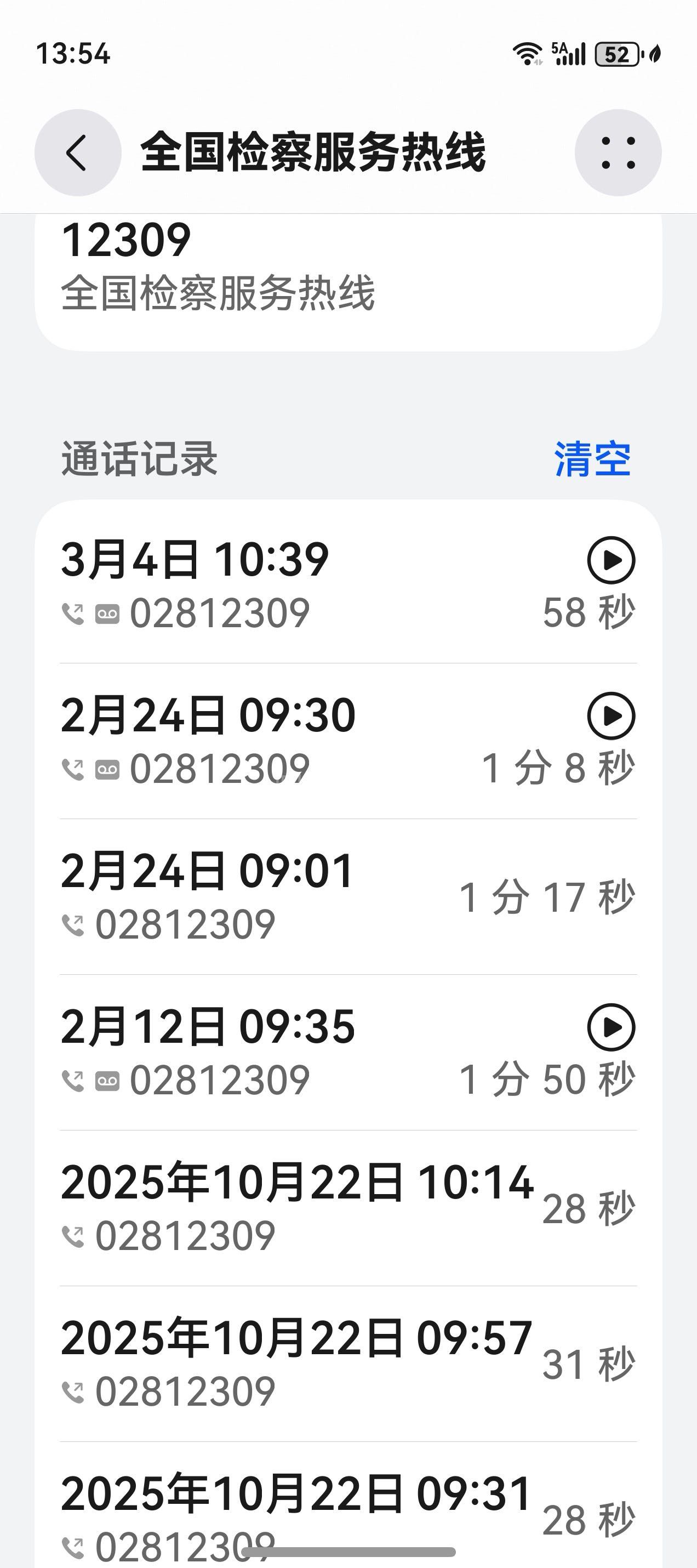Viewport: 697px width, 1568px height.
Task: Play recording of February 12 09:35 call
Action: coord(610,1027)
